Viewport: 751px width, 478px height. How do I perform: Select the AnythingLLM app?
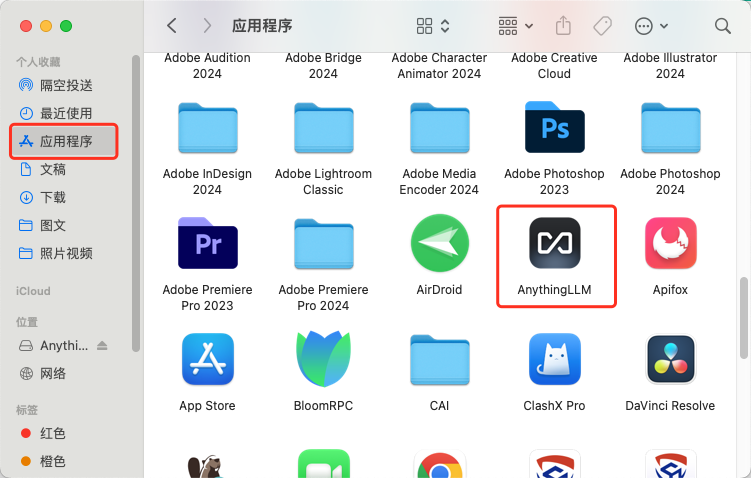click(555, 246)
